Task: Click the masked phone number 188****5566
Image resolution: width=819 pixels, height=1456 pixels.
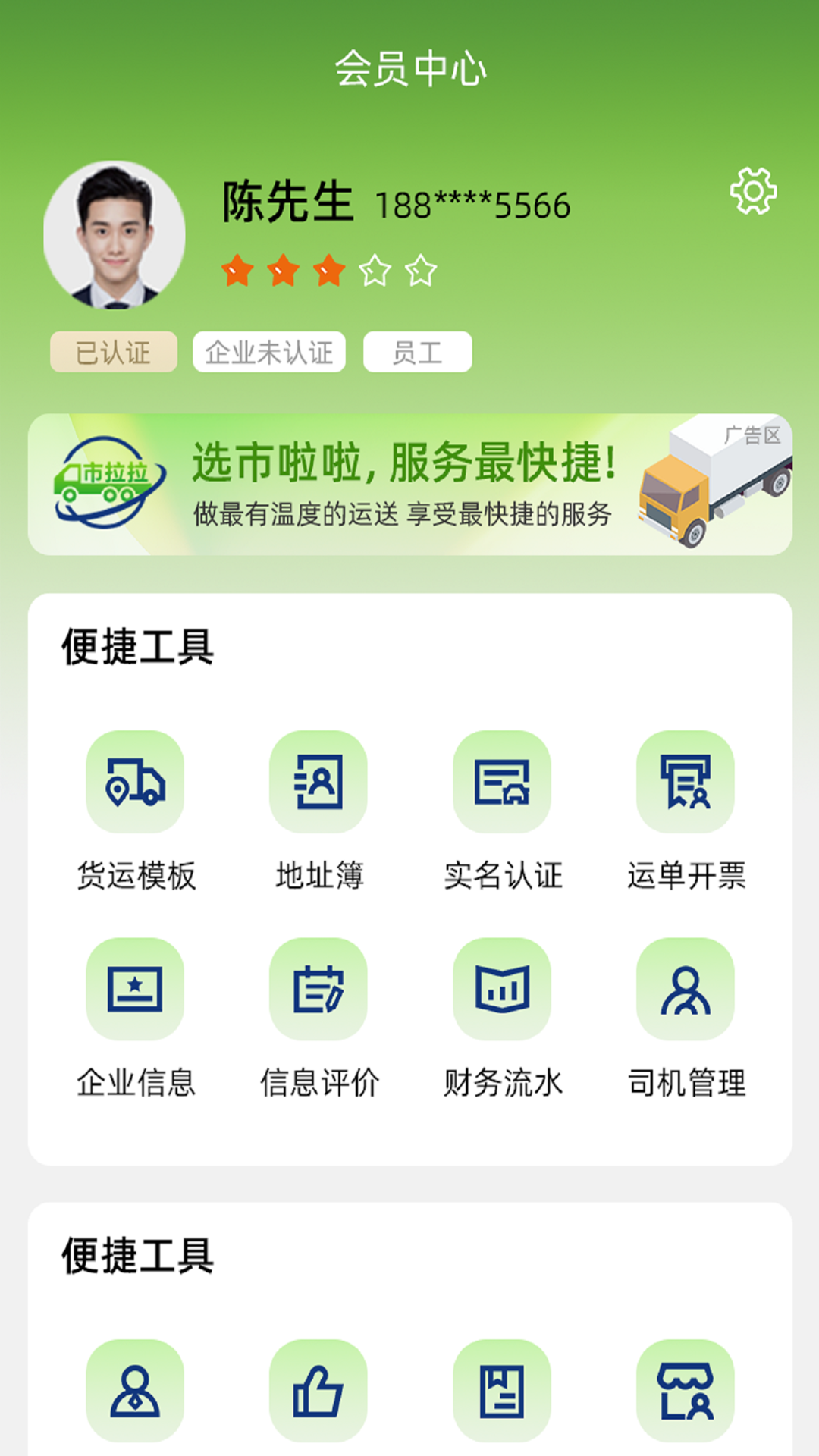Action: point(474,201)
